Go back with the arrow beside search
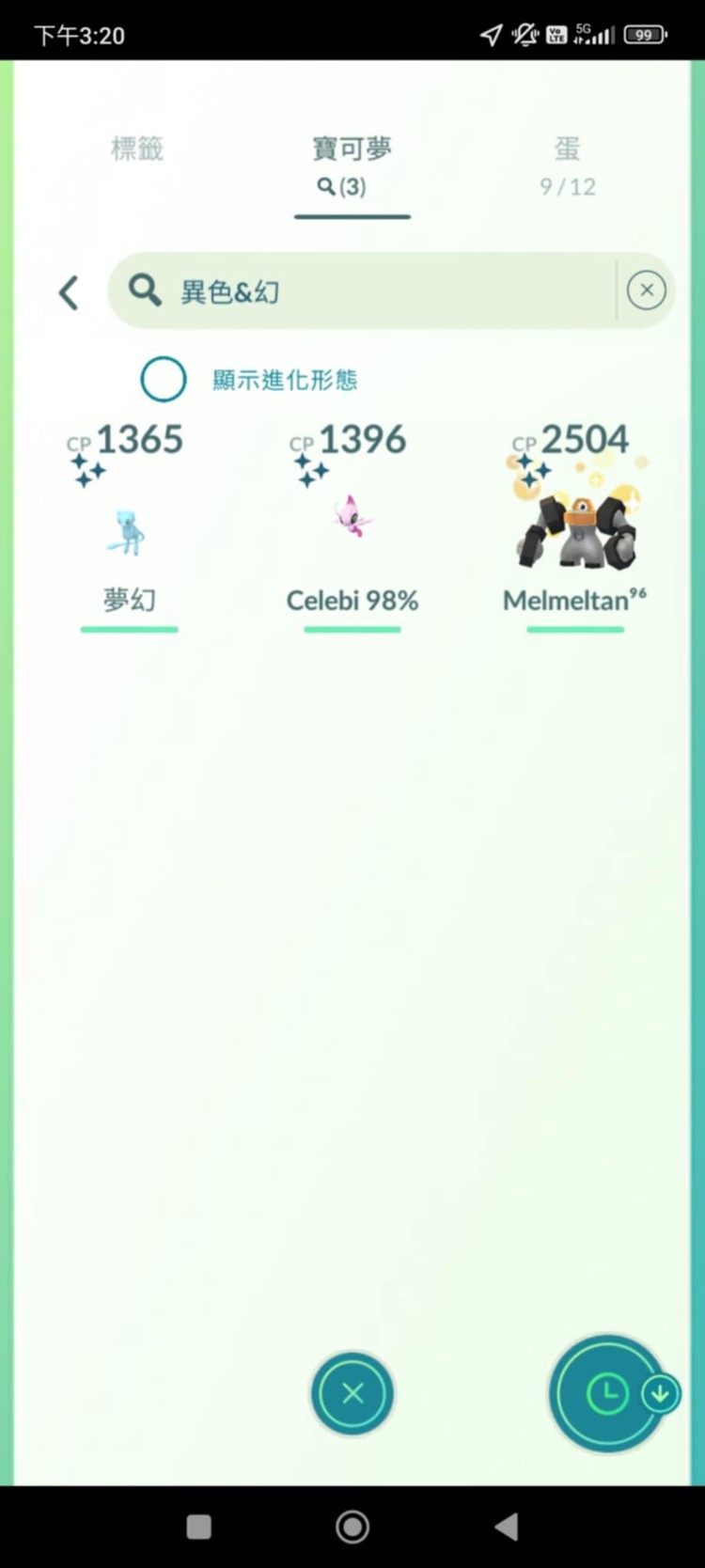 (69, 292)
